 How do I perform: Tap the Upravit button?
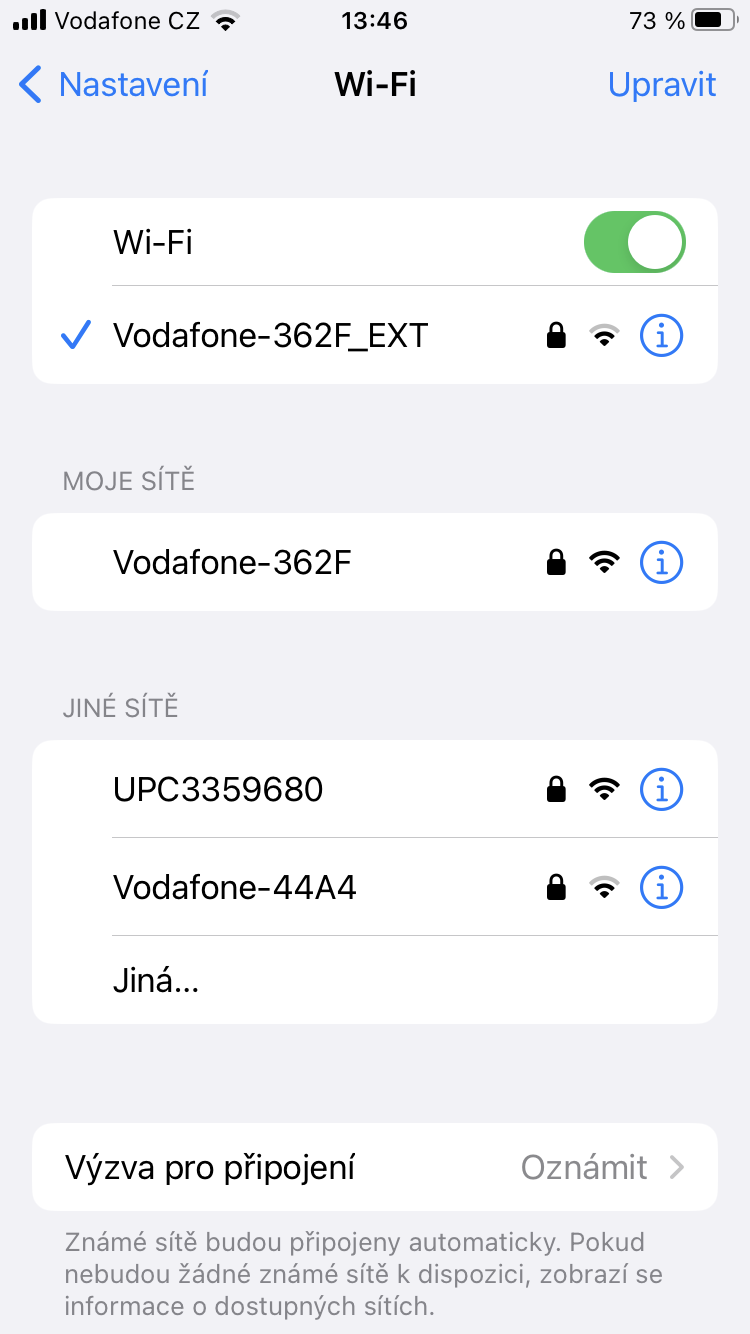(x=662, y=85)
